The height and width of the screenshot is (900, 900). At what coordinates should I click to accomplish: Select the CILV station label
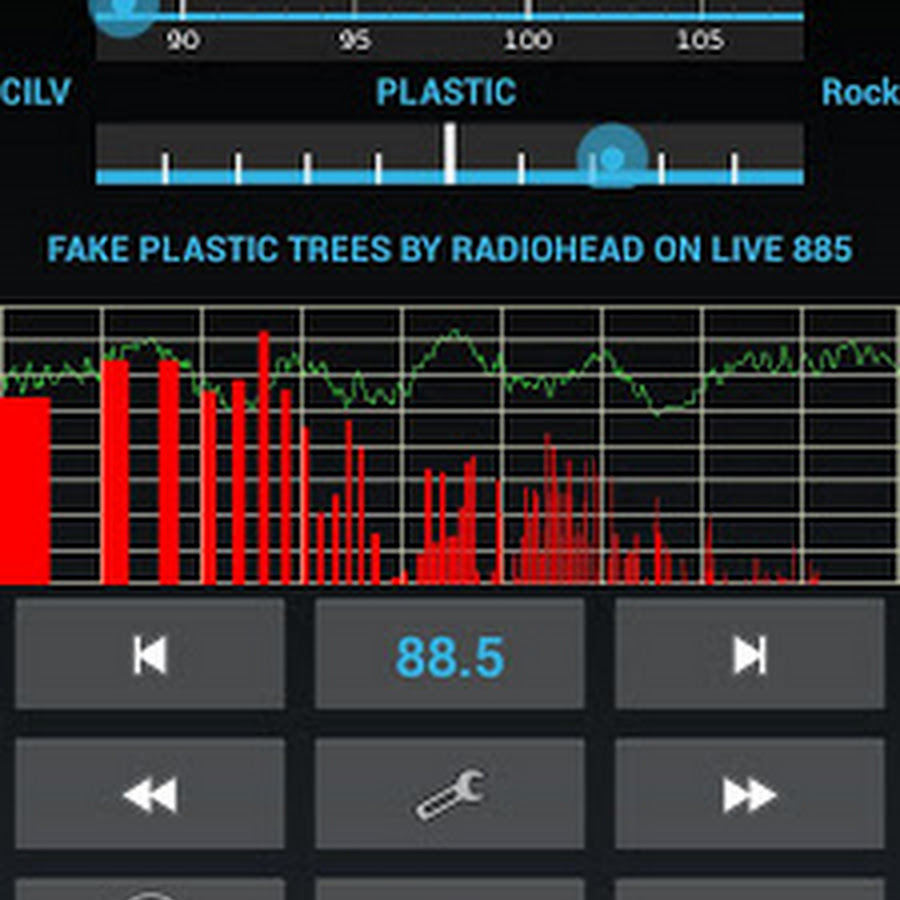(x=36, y=92)
